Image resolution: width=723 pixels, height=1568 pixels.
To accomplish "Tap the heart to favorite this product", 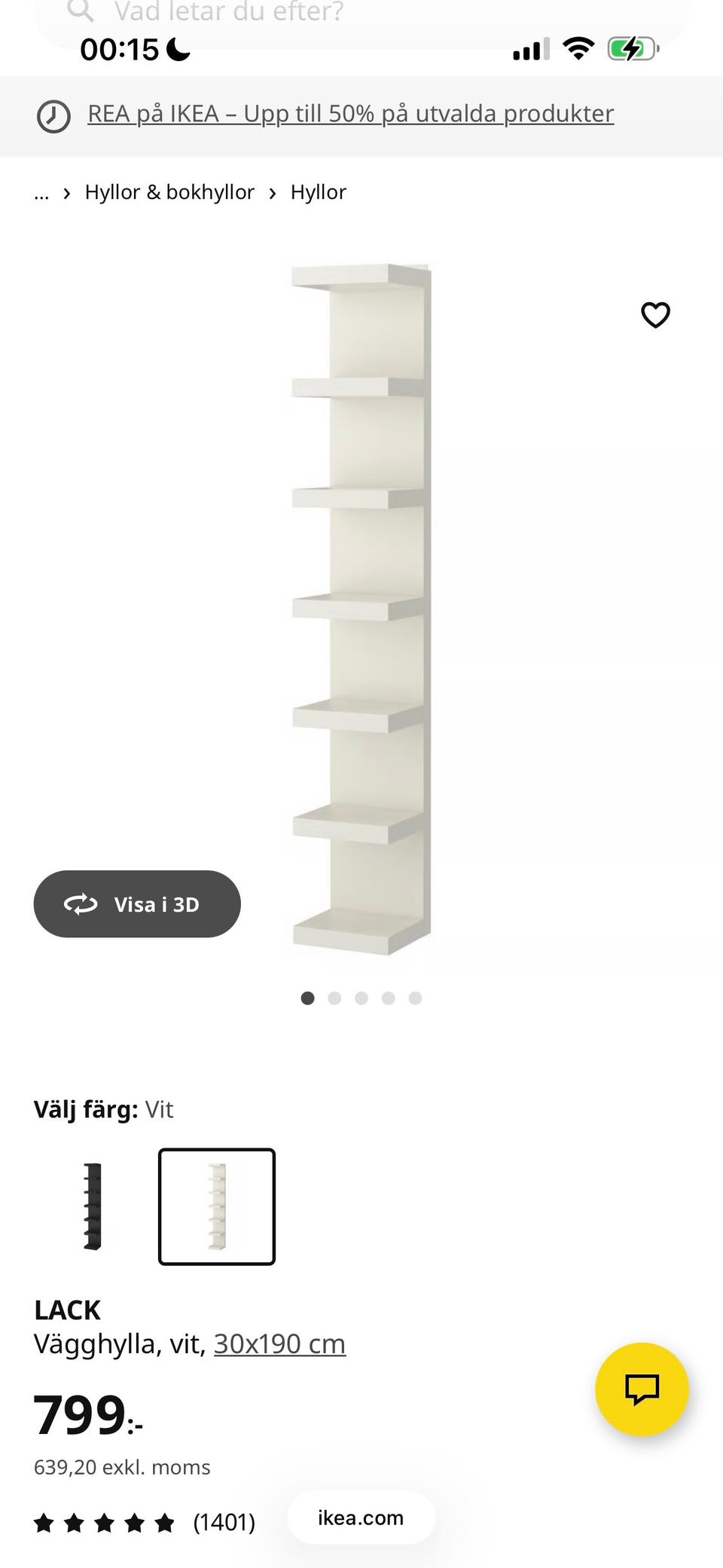I will point(655,316).
